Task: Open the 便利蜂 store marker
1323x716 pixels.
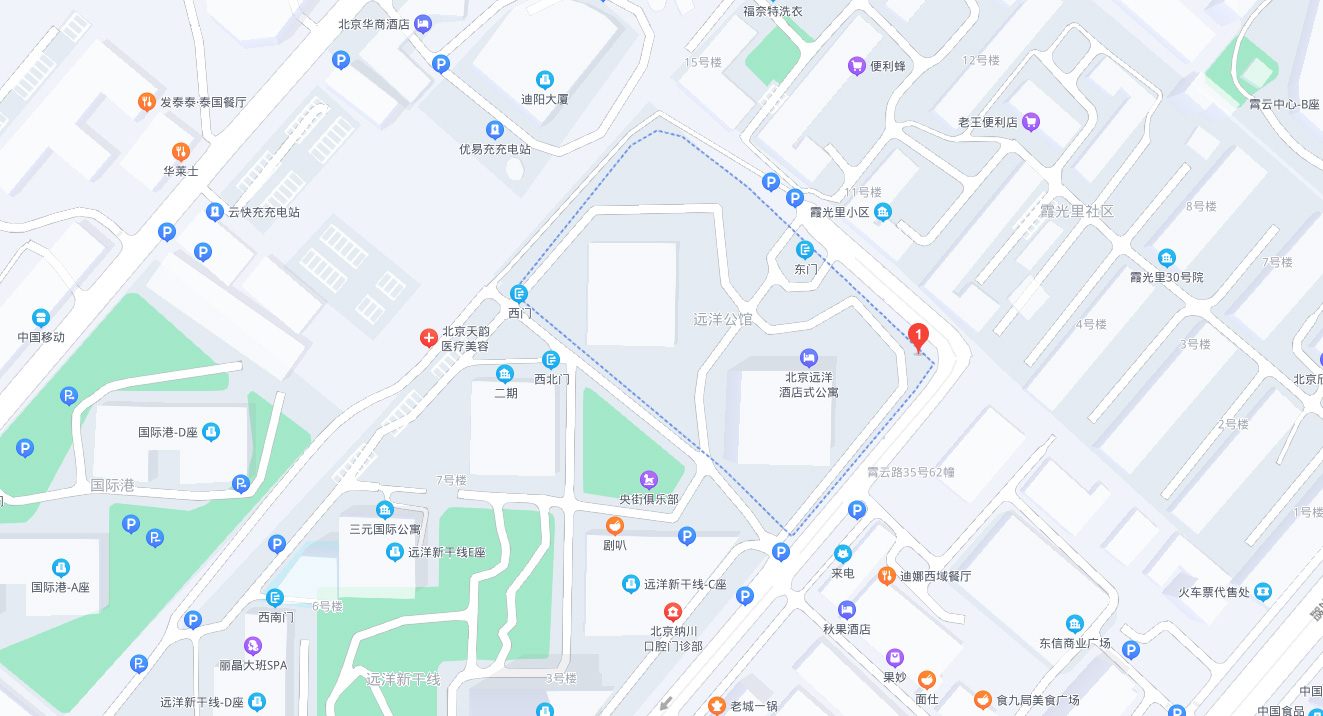Action: pos(857,66)
